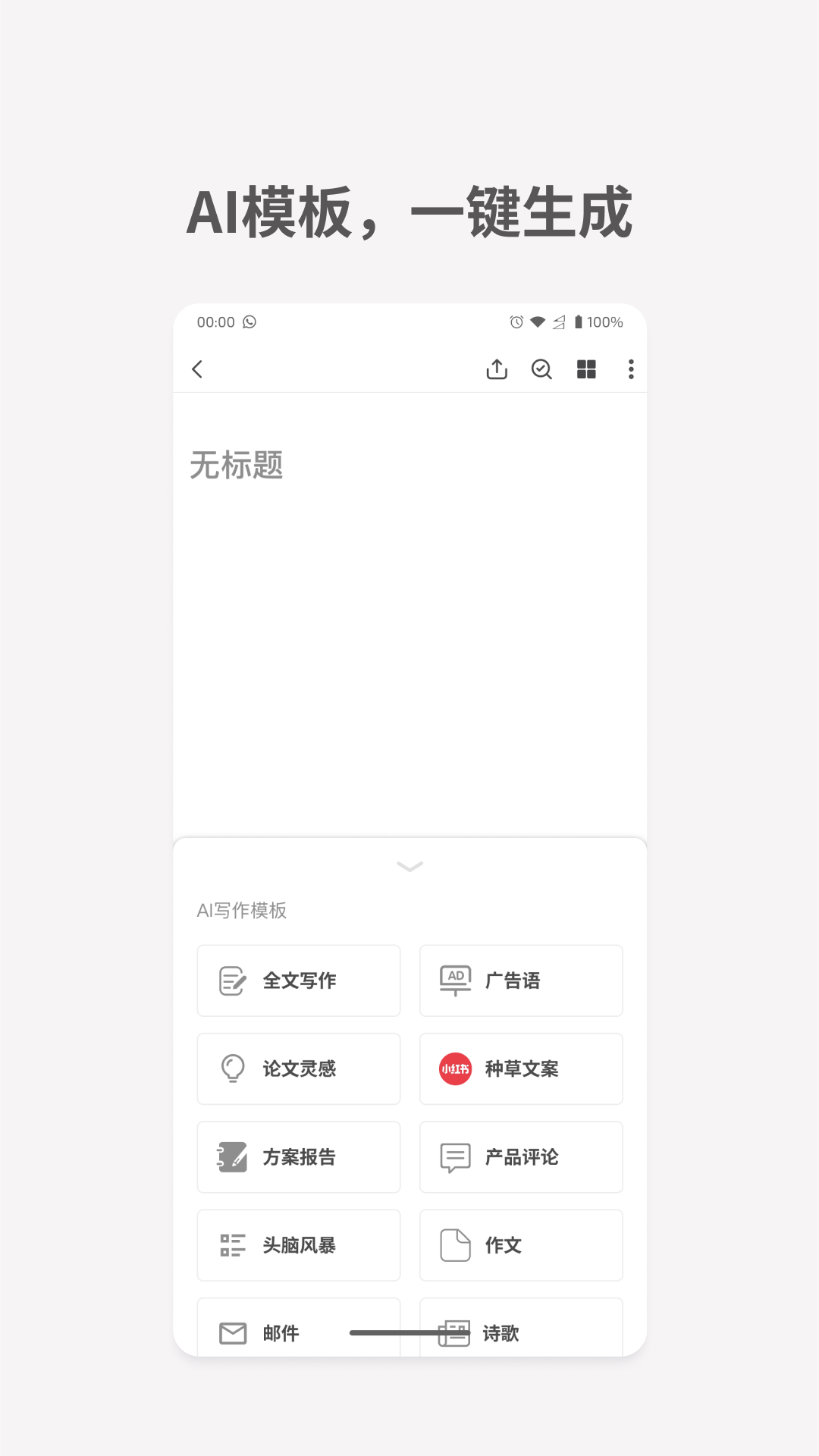Open the grid layout icon
This screenshot has height=1456, width=819.
[586, 369]
